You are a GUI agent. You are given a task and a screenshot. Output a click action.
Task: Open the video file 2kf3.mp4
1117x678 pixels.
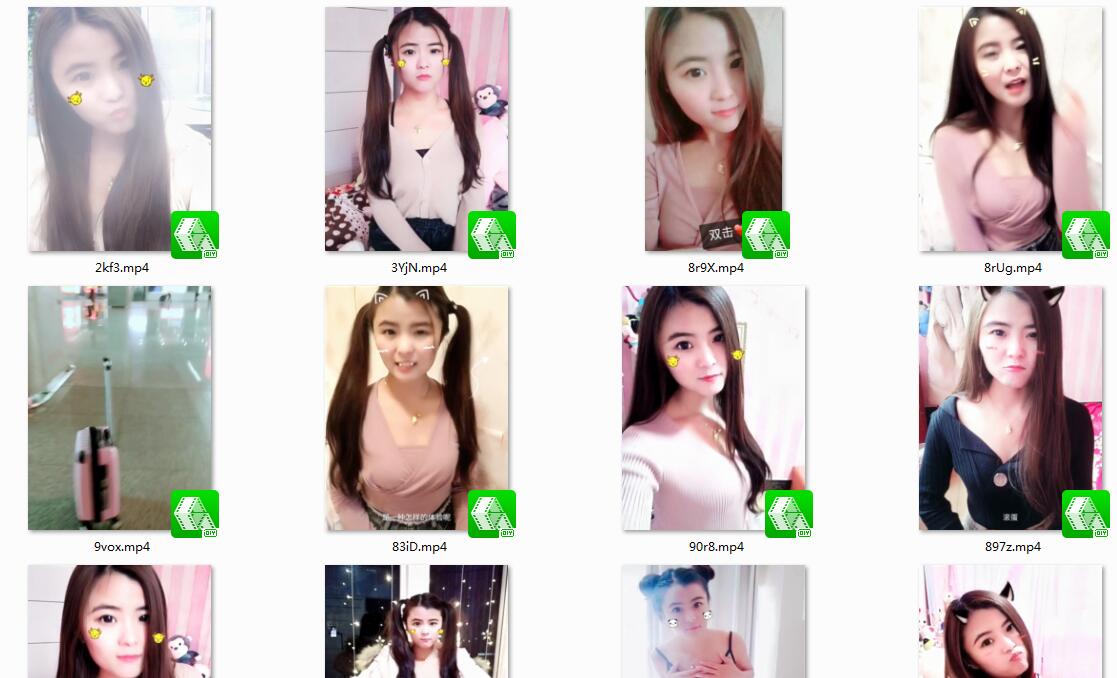(x=120, y=130)
